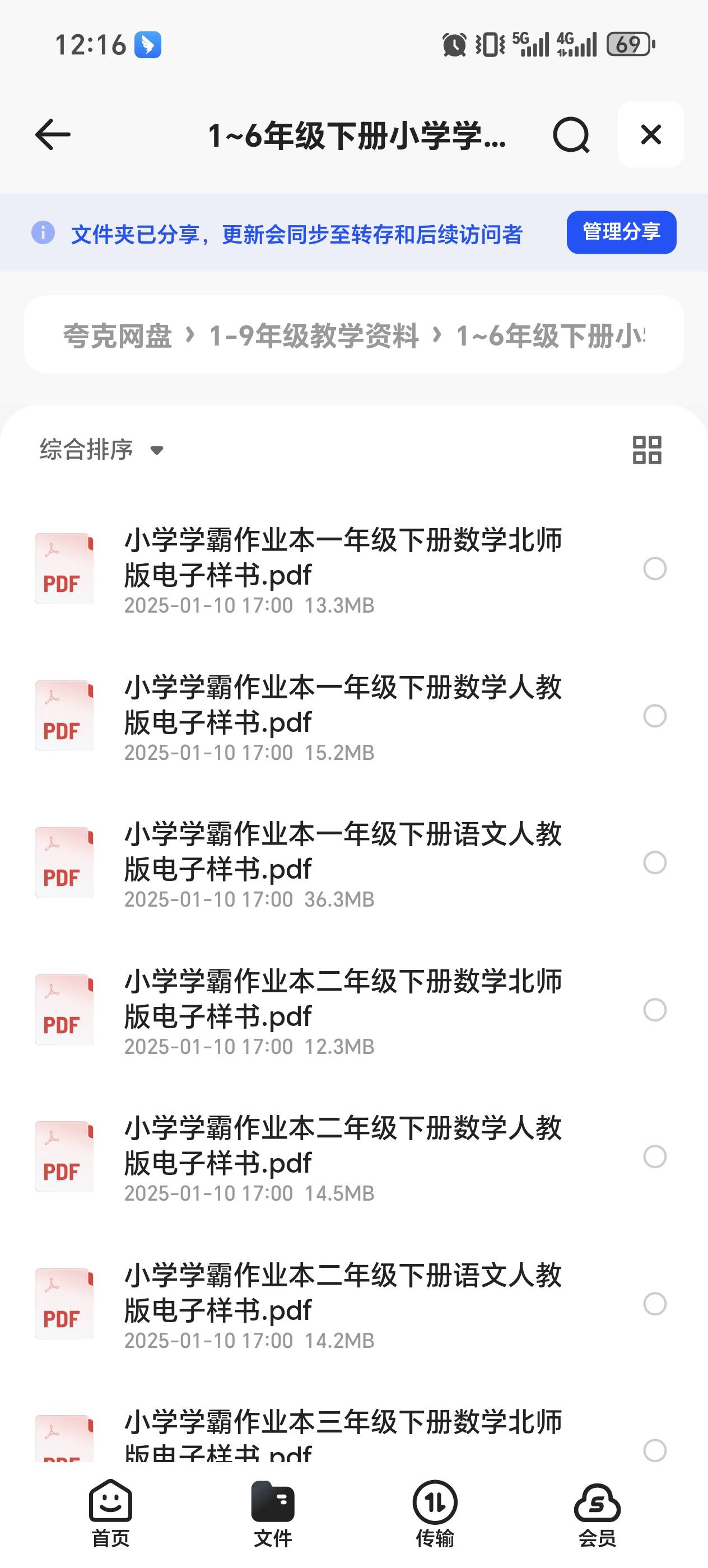The width and height of the screenshot is (708, 1568).
Task: Jump to 1-9年级教学资料 folder in breadcrumb
Action: 314,335
